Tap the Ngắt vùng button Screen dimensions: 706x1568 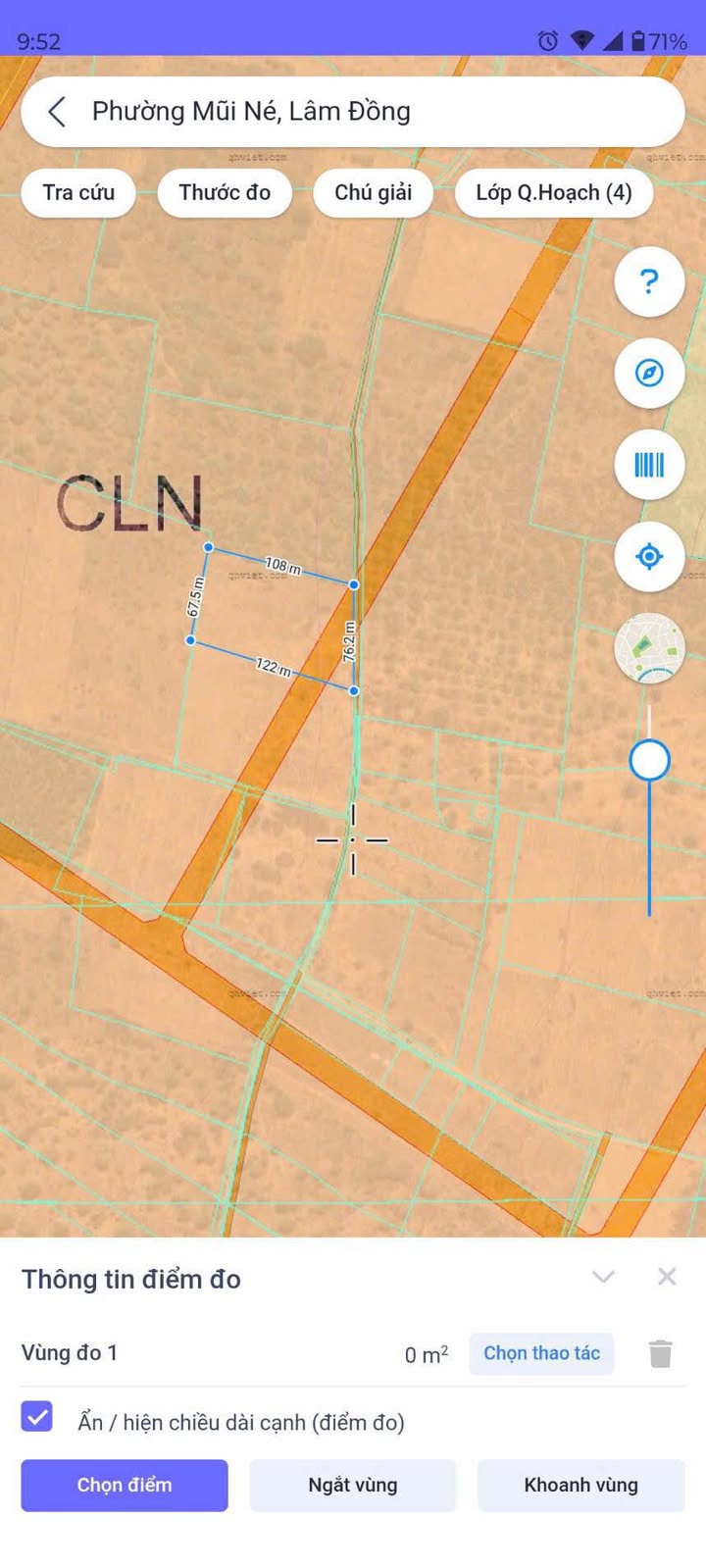pyautogui.click(x=353, y=1485)
